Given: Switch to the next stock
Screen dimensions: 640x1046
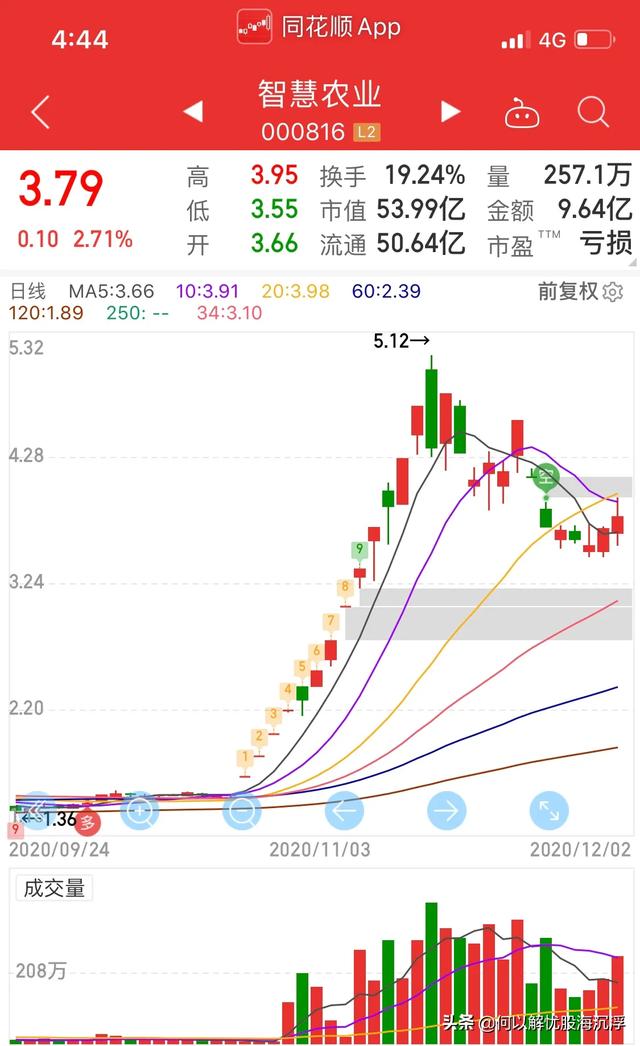Looking at the screenshot, I should (450, 111).
